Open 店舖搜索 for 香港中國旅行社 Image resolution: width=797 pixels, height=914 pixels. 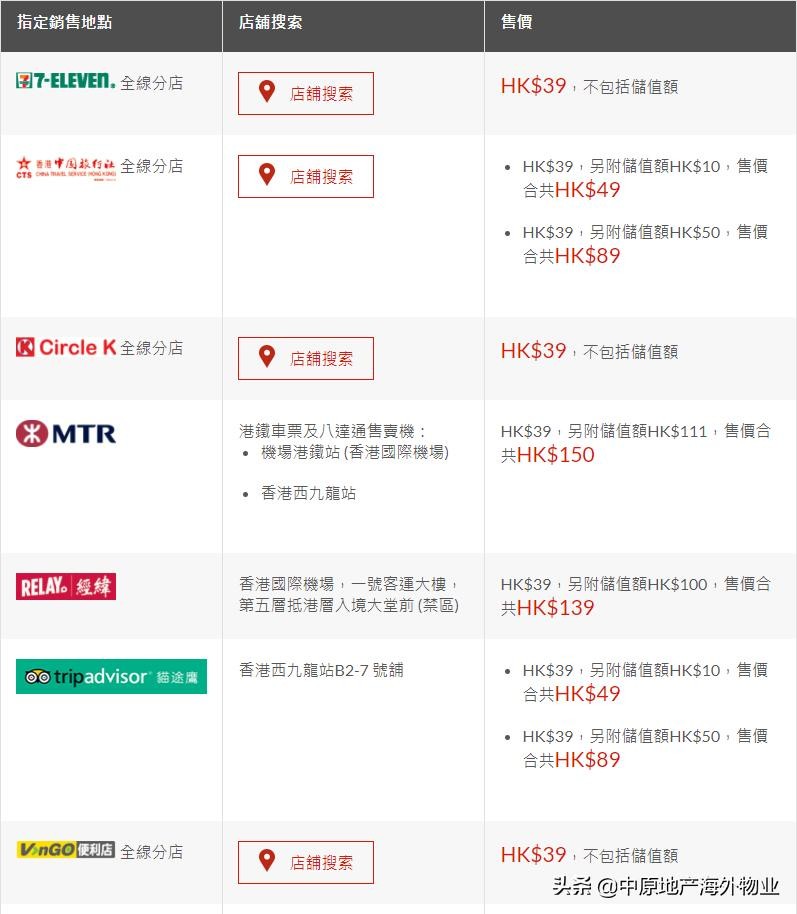click(305, 176)
